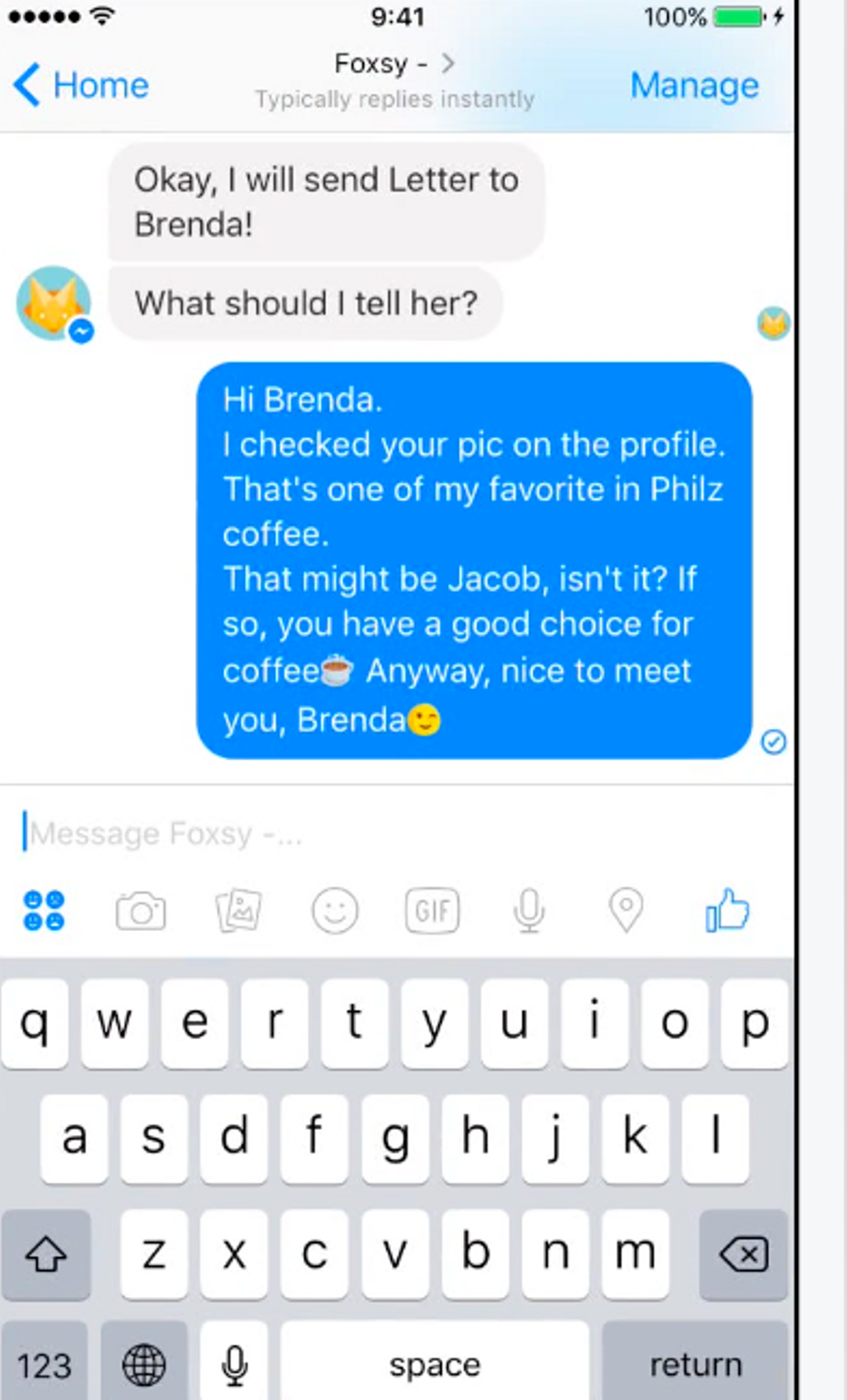The height and width of the screenshot is (1400, 847).
Task: Go back to Home
Action: tap(82, 85)
